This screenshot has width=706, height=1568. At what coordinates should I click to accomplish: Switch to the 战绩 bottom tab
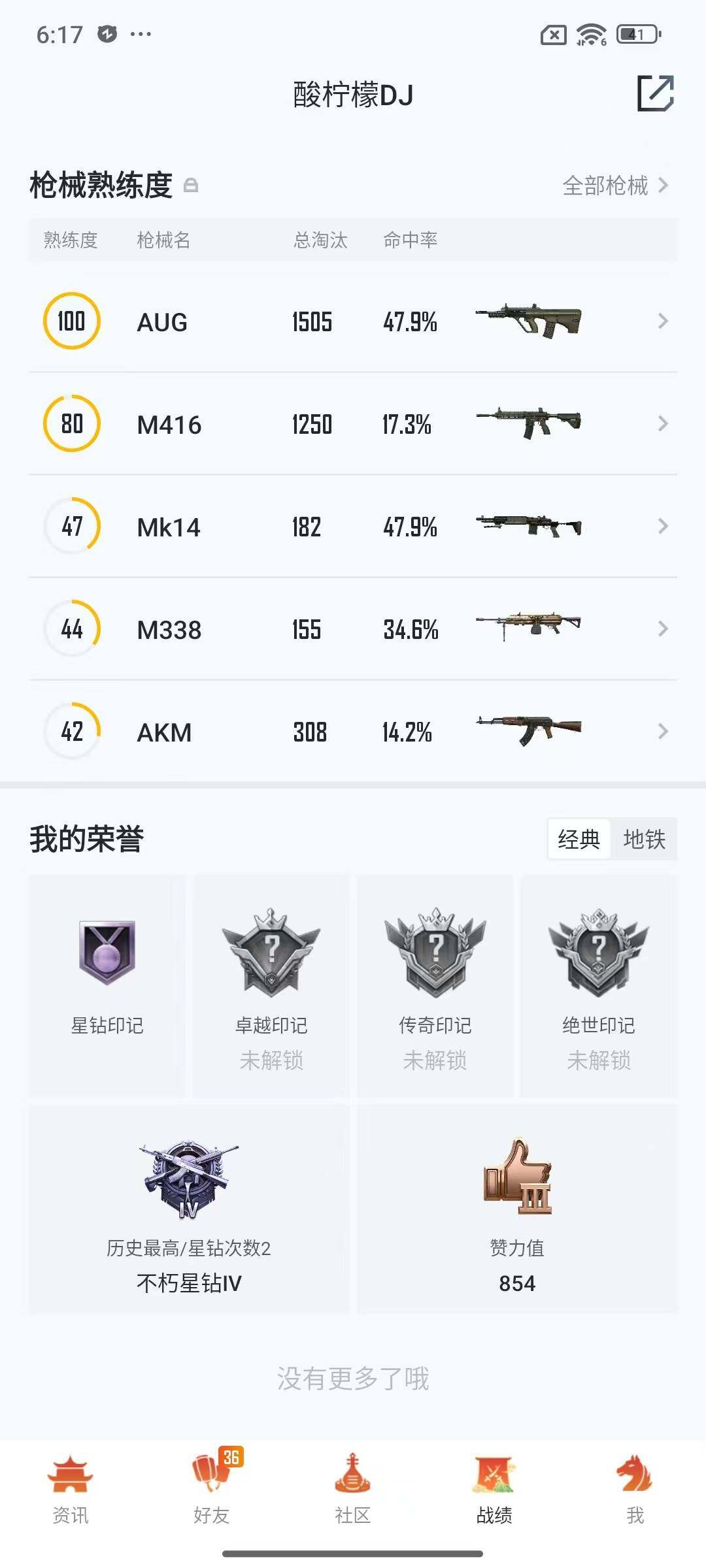pos(494,1496)
